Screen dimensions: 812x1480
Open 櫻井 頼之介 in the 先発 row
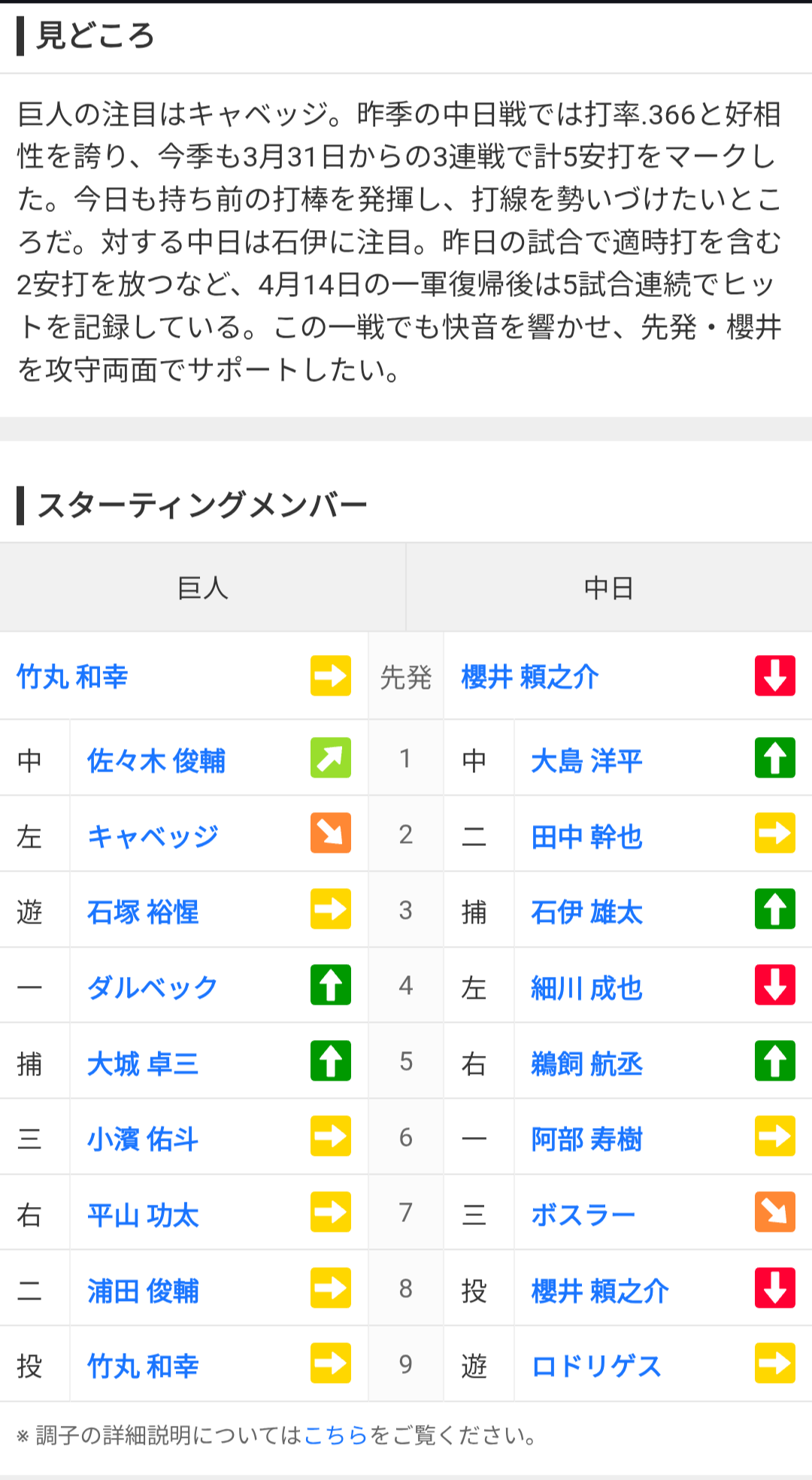point(529,677)
